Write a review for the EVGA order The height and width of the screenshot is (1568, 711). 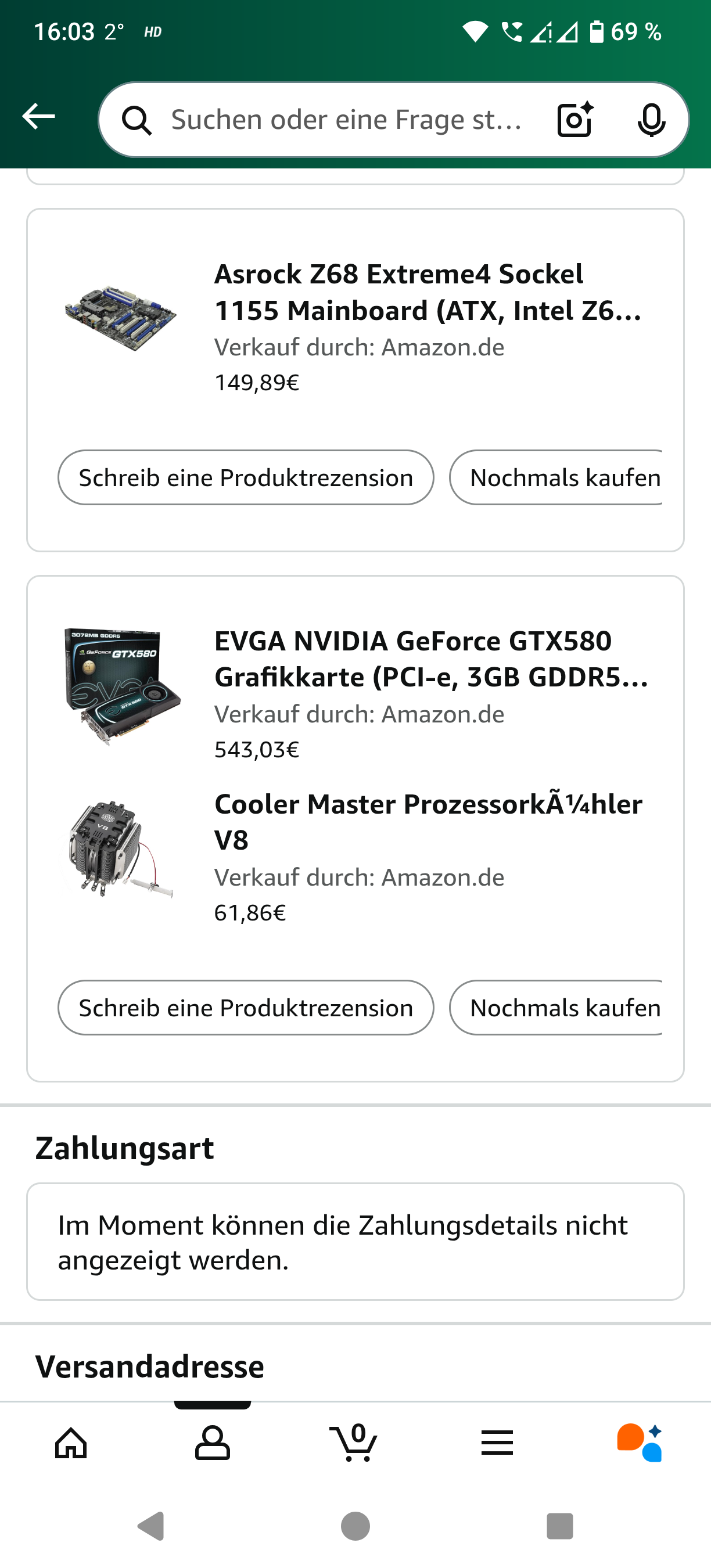tap(246, 1008)
